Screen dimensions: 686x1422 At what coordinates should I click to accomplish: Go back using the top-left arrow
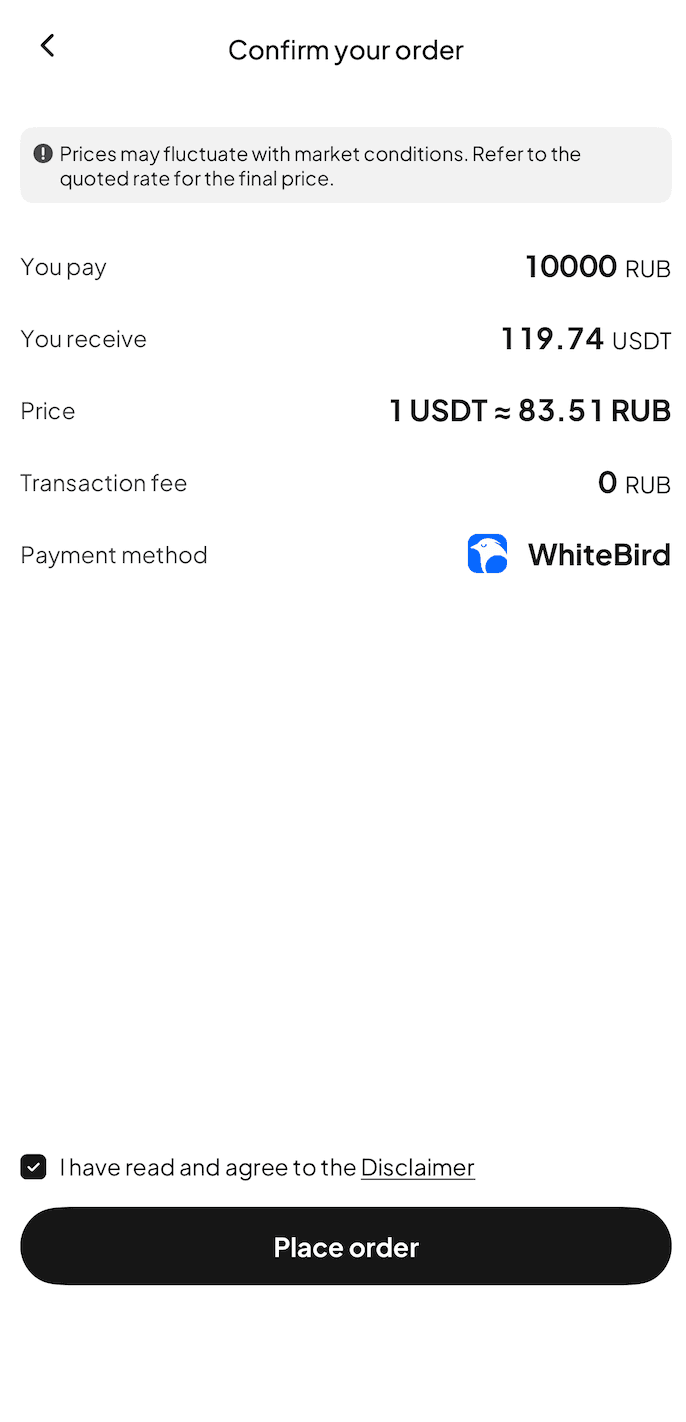[x=47, y=46]
